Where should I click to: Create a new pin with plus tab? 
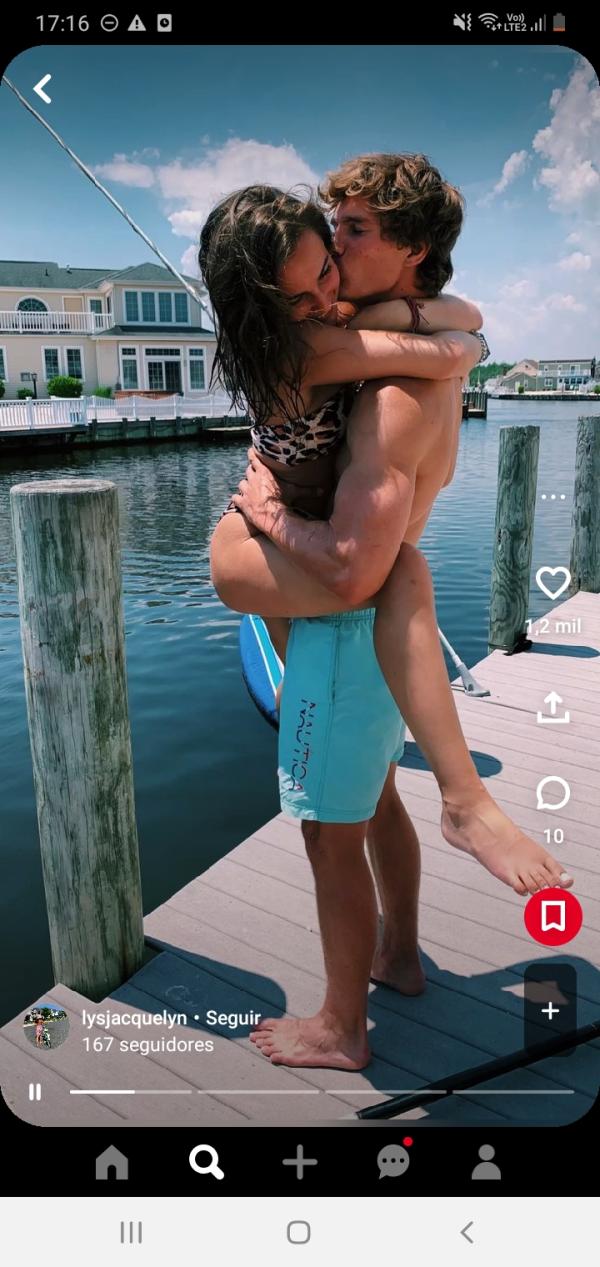click(x=299, y=1162)
